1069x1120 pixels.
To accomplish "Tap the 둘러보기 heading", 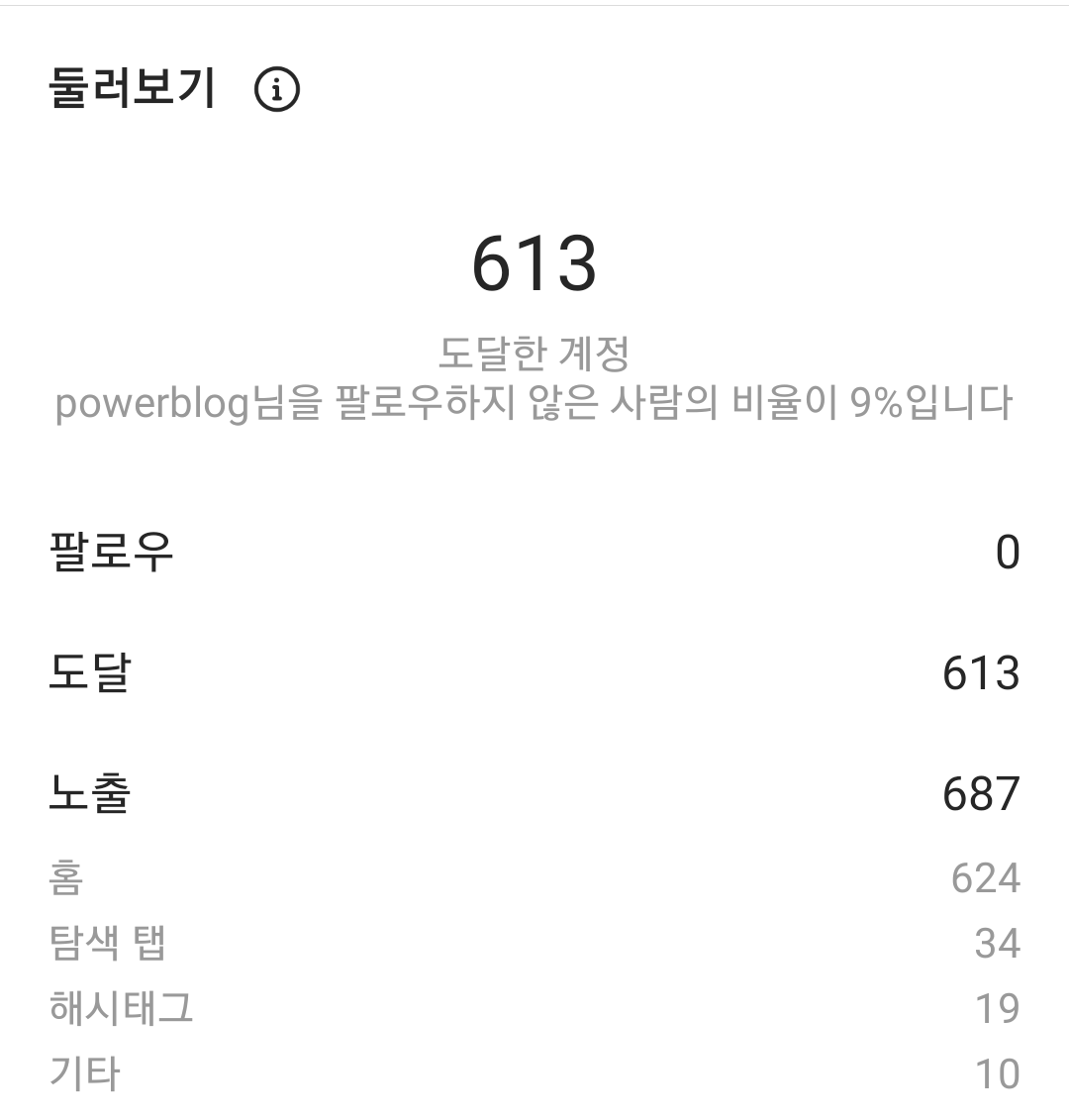I will 131,89.
